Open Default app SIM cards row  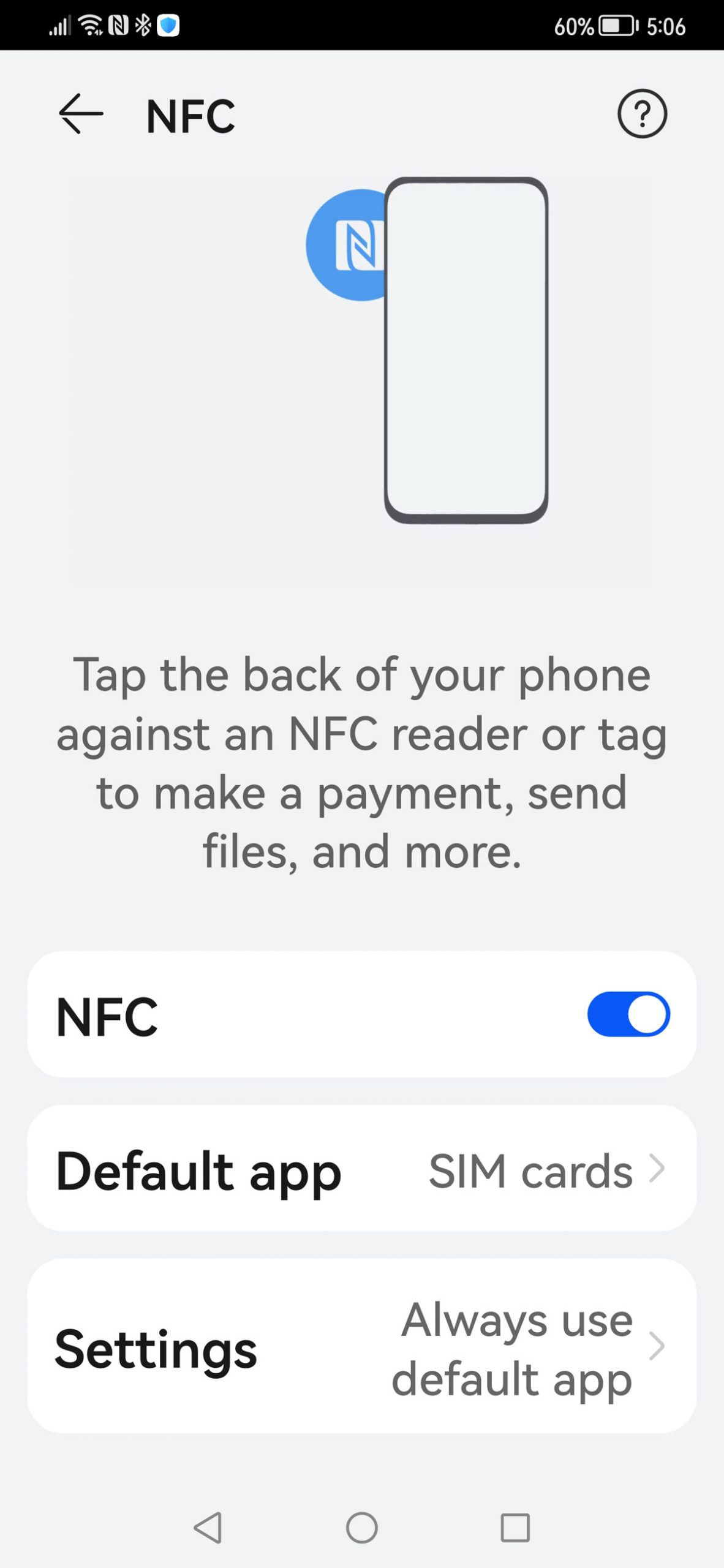click(362, 1169)
